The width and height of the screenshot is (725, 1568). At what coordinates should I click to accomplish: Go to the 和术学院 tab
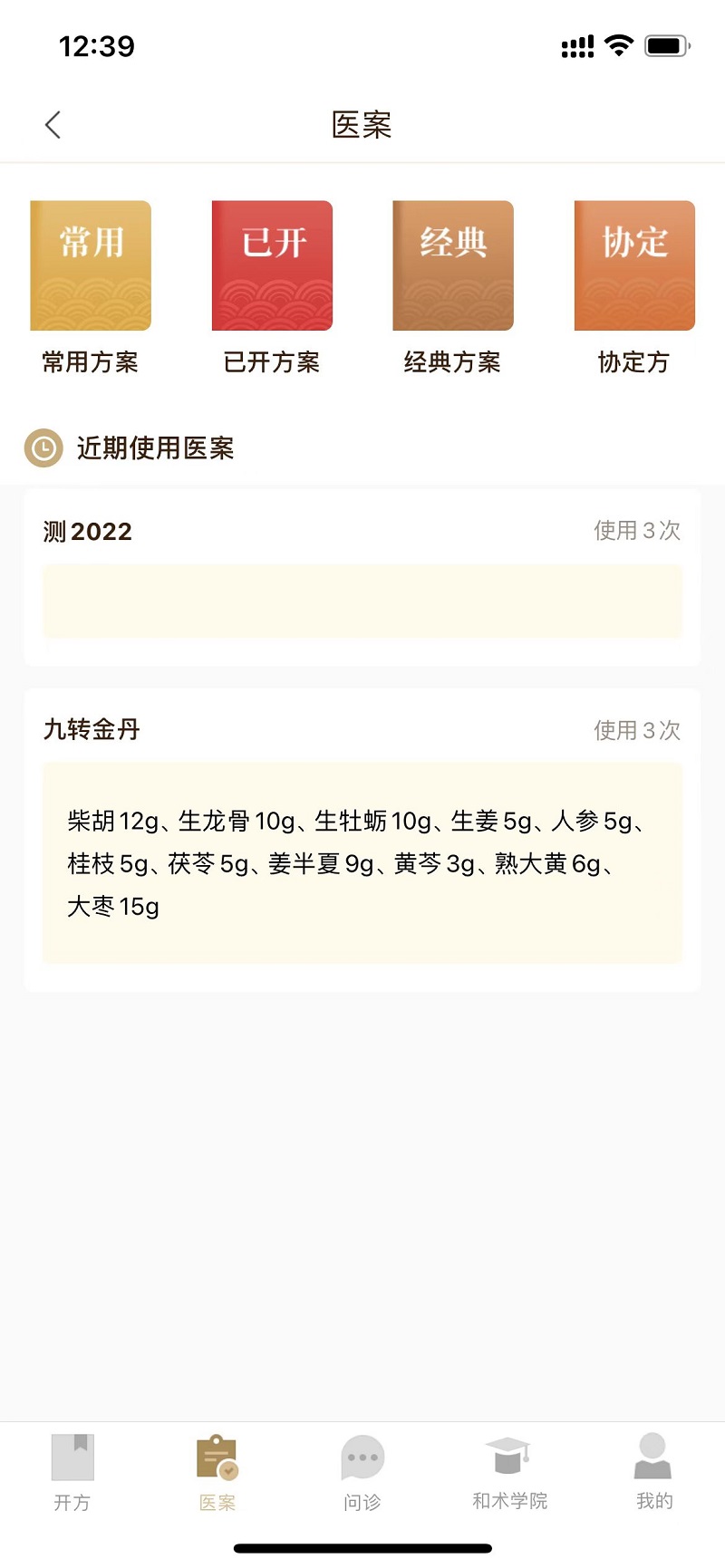(509, 1472)
